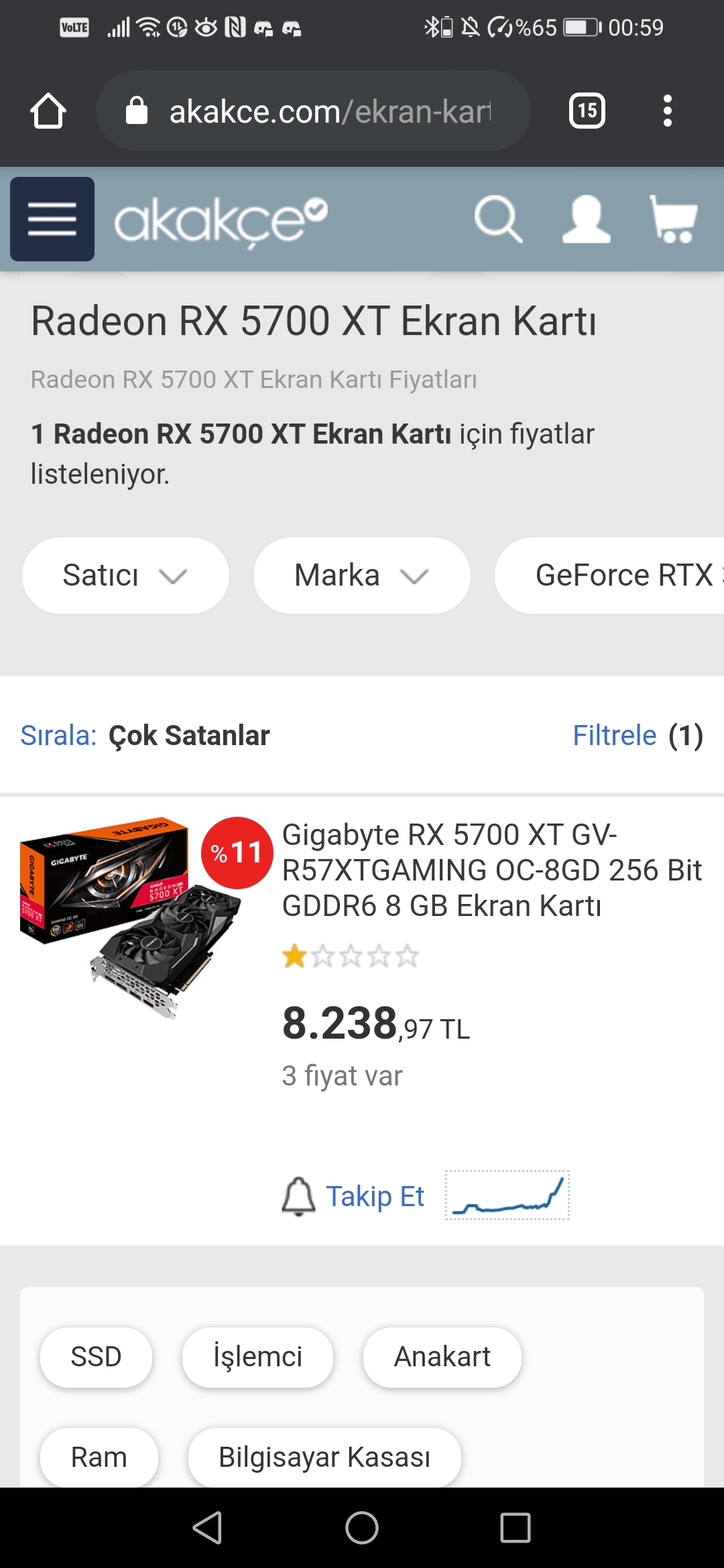The height and width of the screenshot is (1568, 724).
Task: Open the user account icon
Action: (586, 219)
